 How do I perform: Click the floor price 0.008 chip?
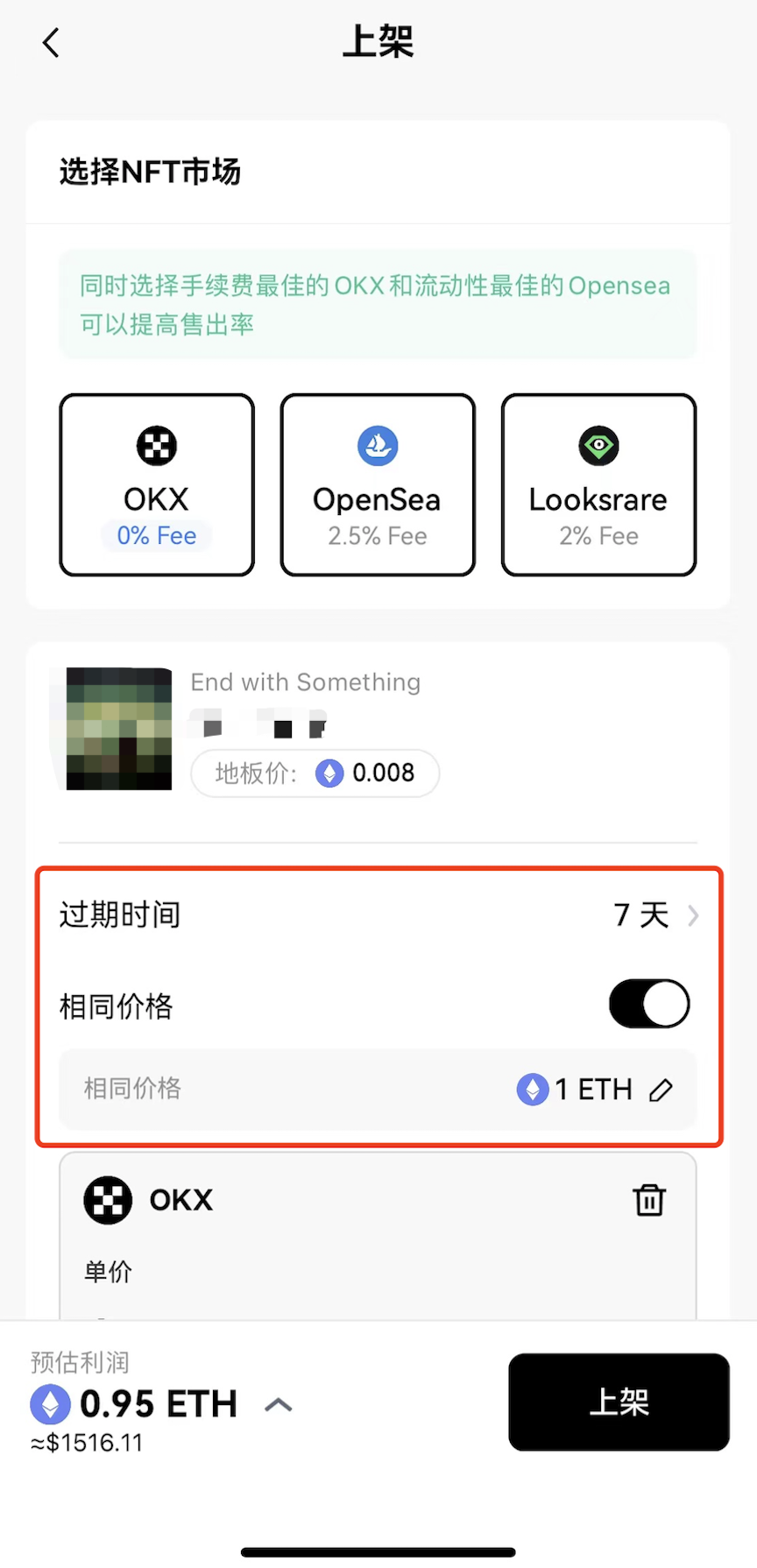pos(315,773)
